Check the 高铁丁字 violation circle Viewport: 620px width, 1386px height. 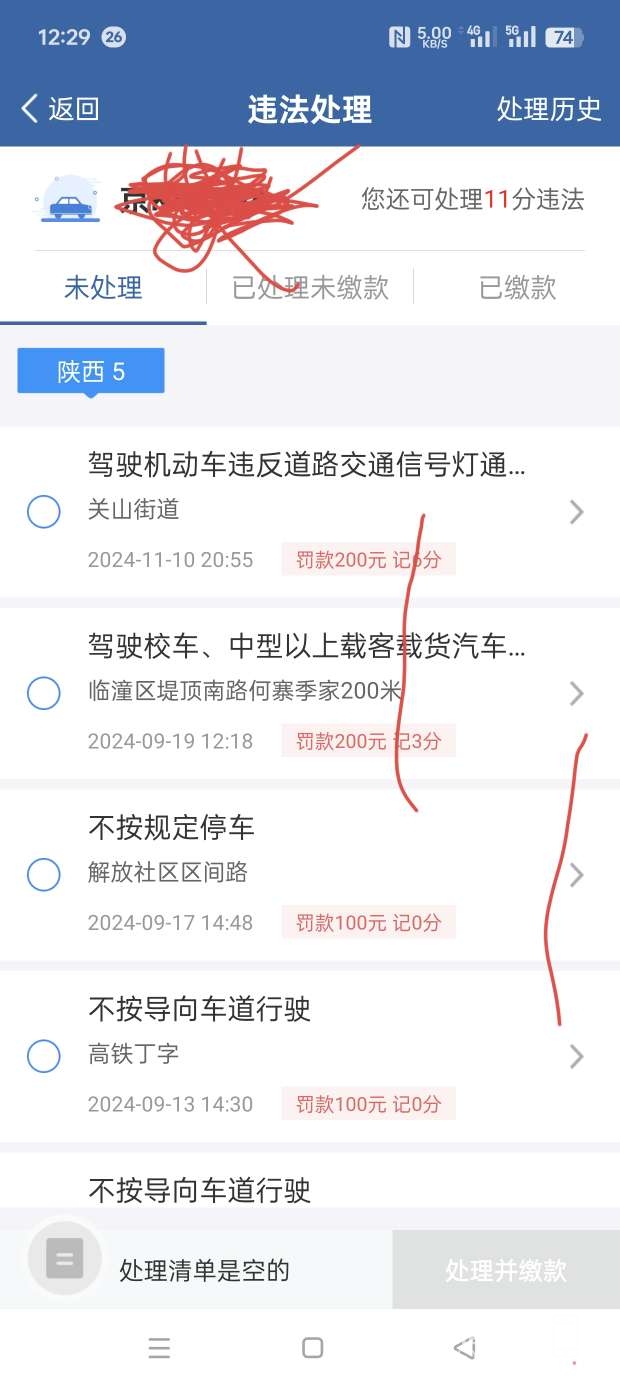point(43,1055)
